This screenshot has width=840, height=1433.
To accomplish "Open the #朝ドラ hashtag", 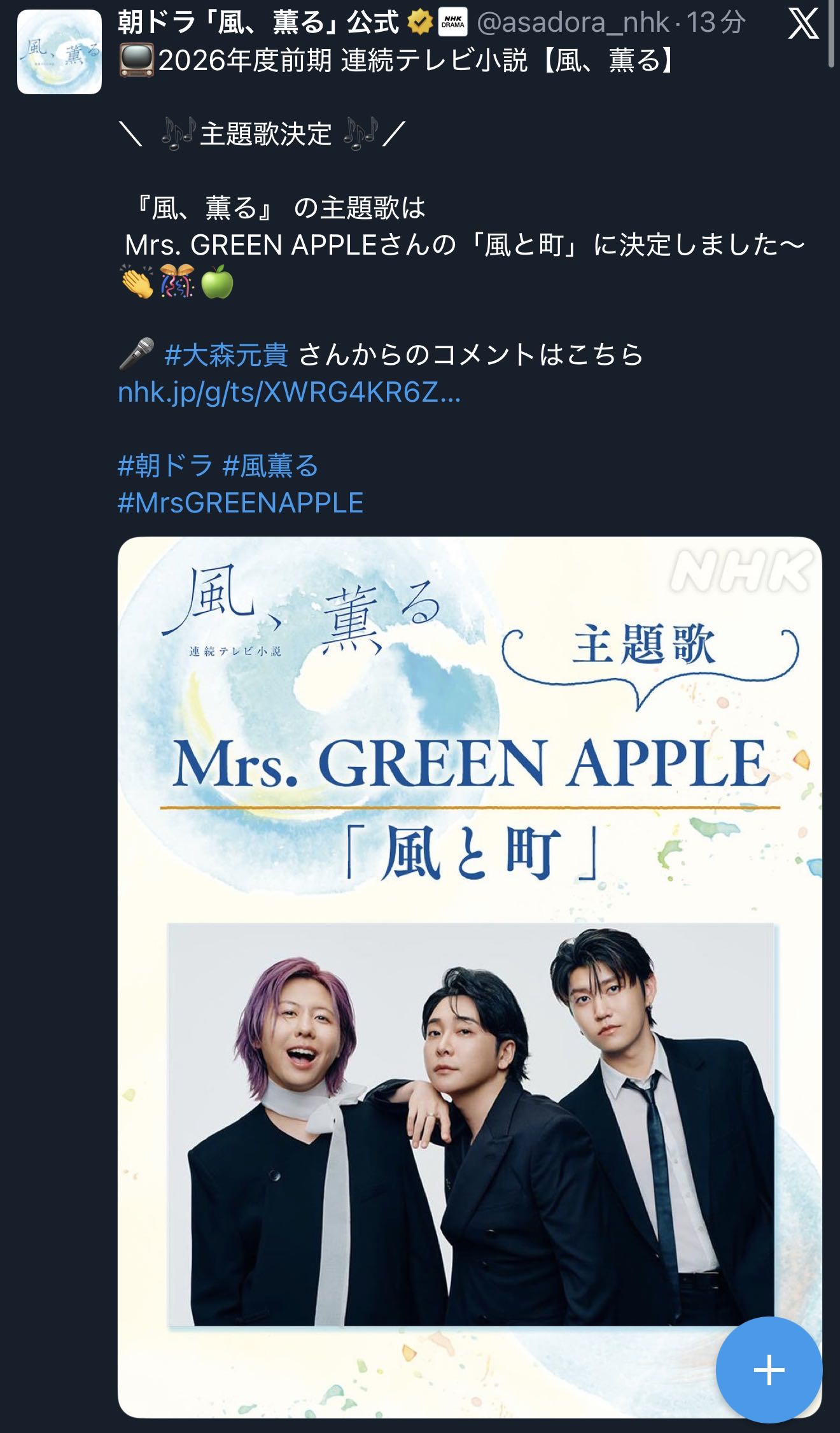I will (165, 465).
